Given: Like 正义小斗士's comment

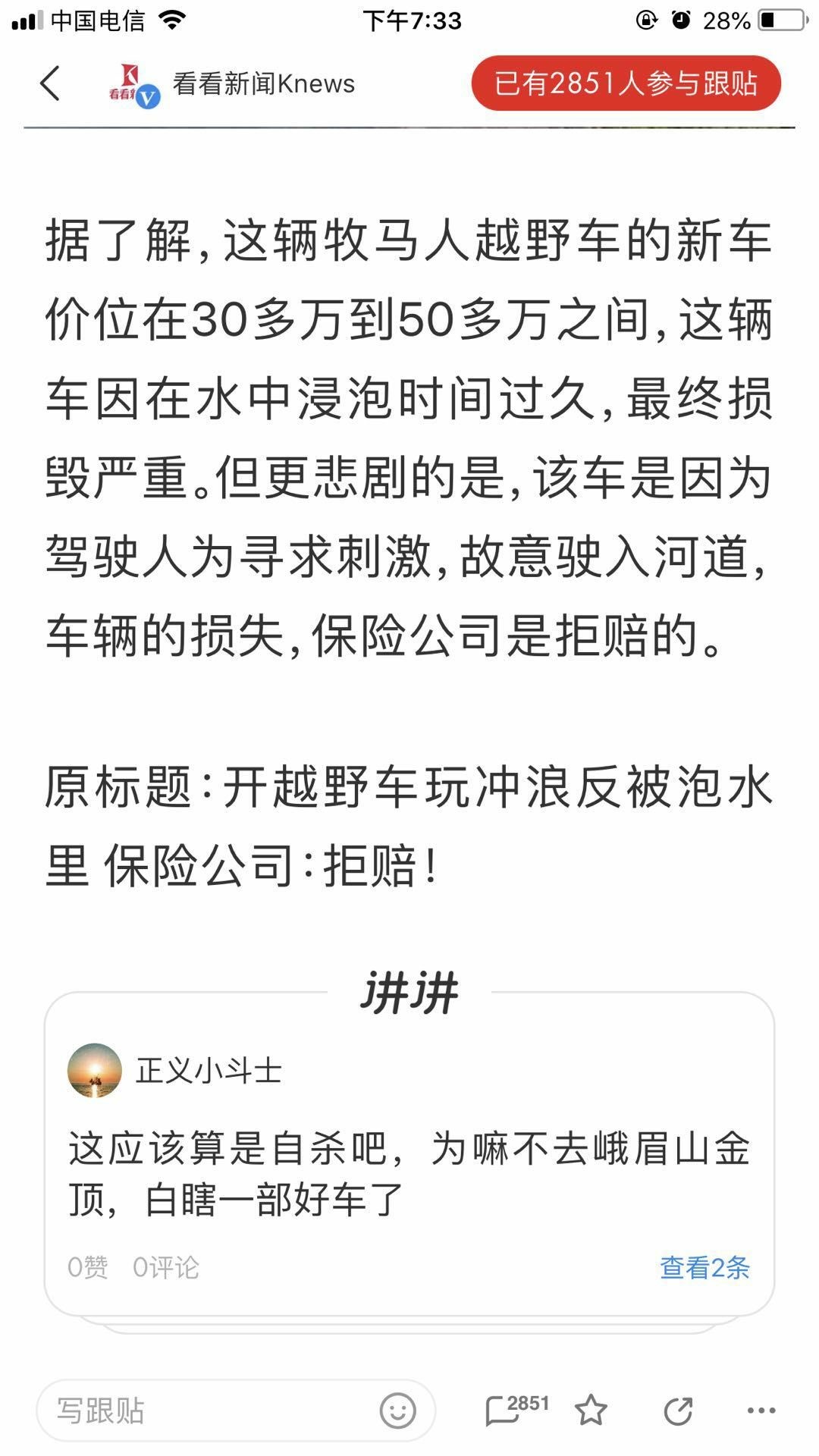Looking at the screenshot, I should coord(88,1267).
